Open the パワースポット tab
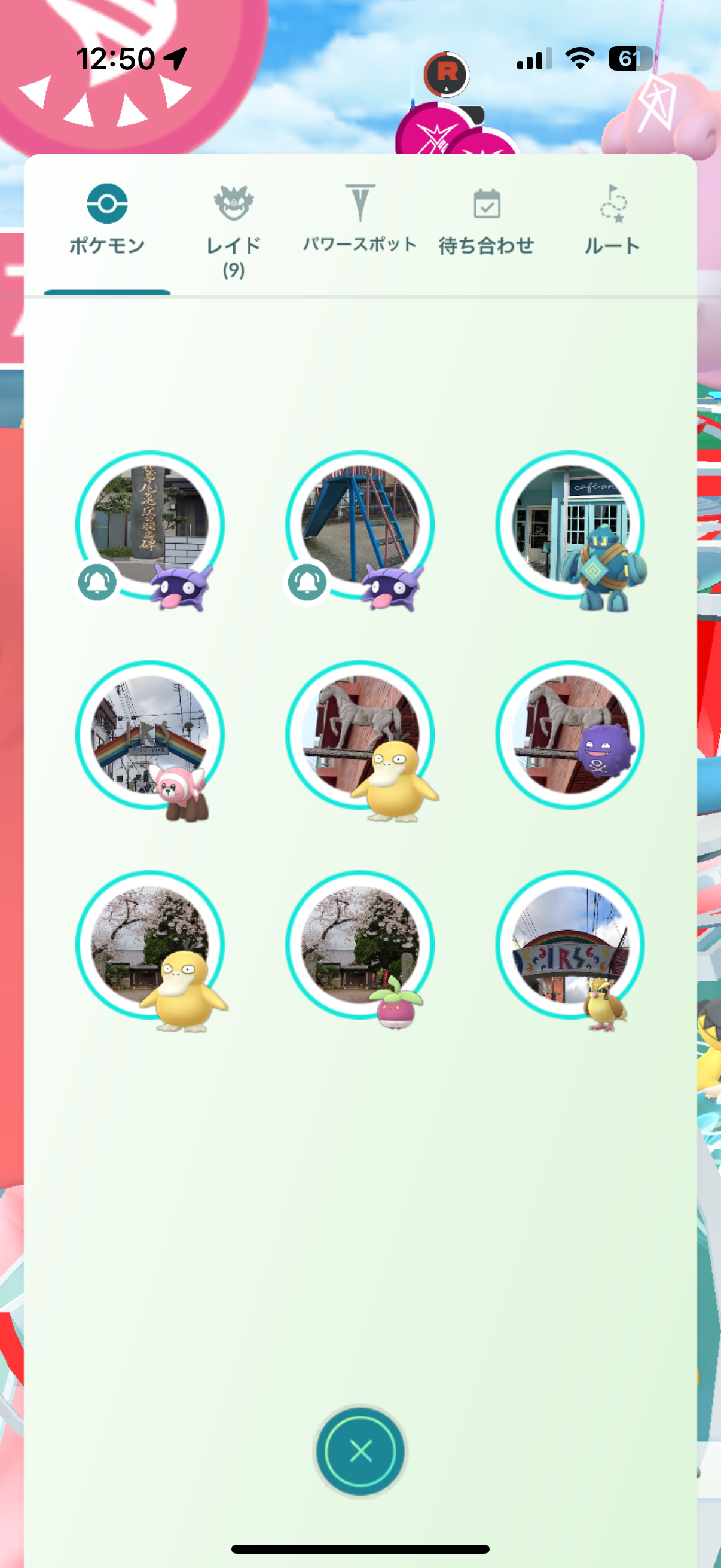Image resolution: width=721 pixels, height=1568 pixels. coord(359,218)
